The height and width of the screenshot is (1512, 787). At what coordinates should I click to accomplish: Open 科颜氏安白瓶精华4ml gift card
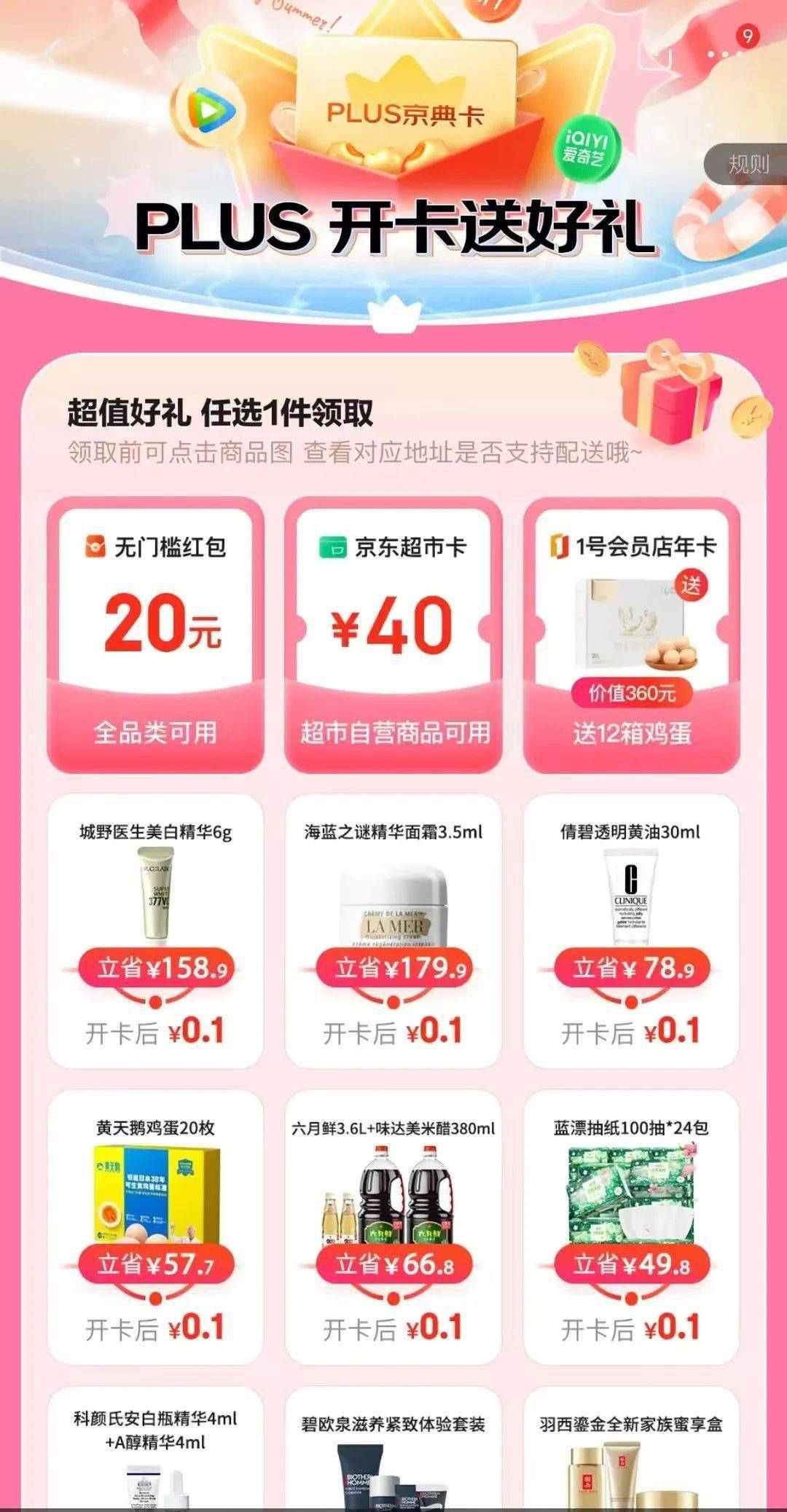[x=155, y=1450]
